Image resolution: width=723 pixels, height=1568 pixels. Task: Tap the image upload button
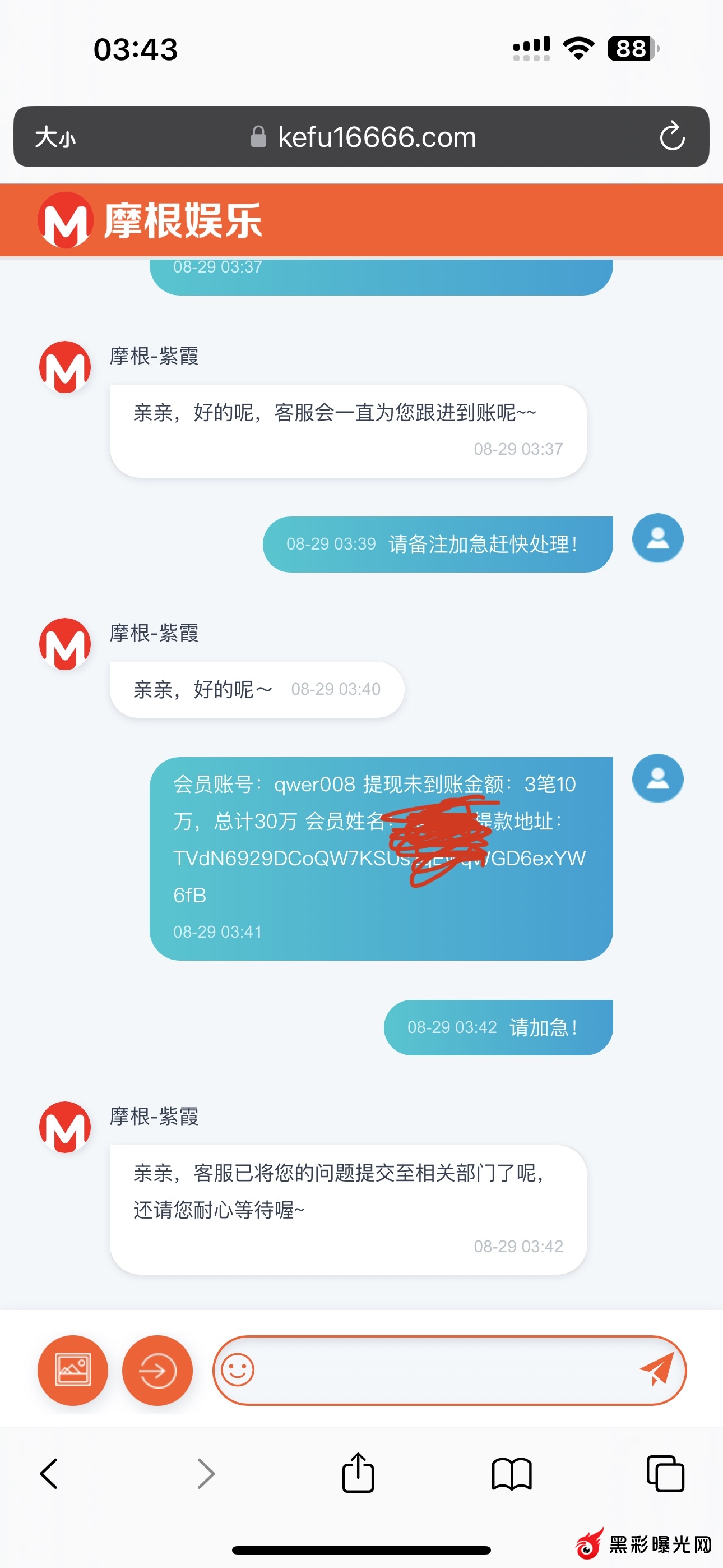point(73,1370)
